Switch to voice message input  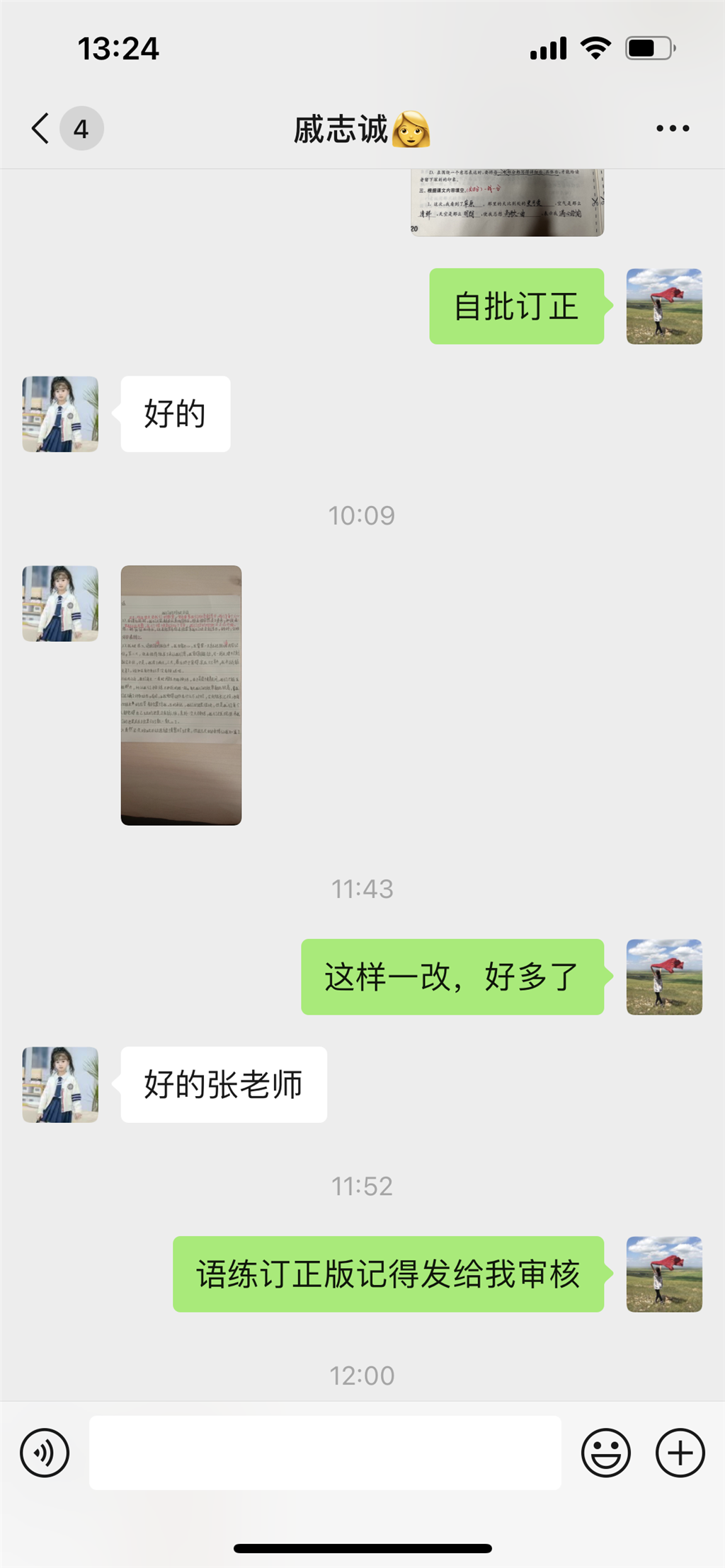[45, 1453]
